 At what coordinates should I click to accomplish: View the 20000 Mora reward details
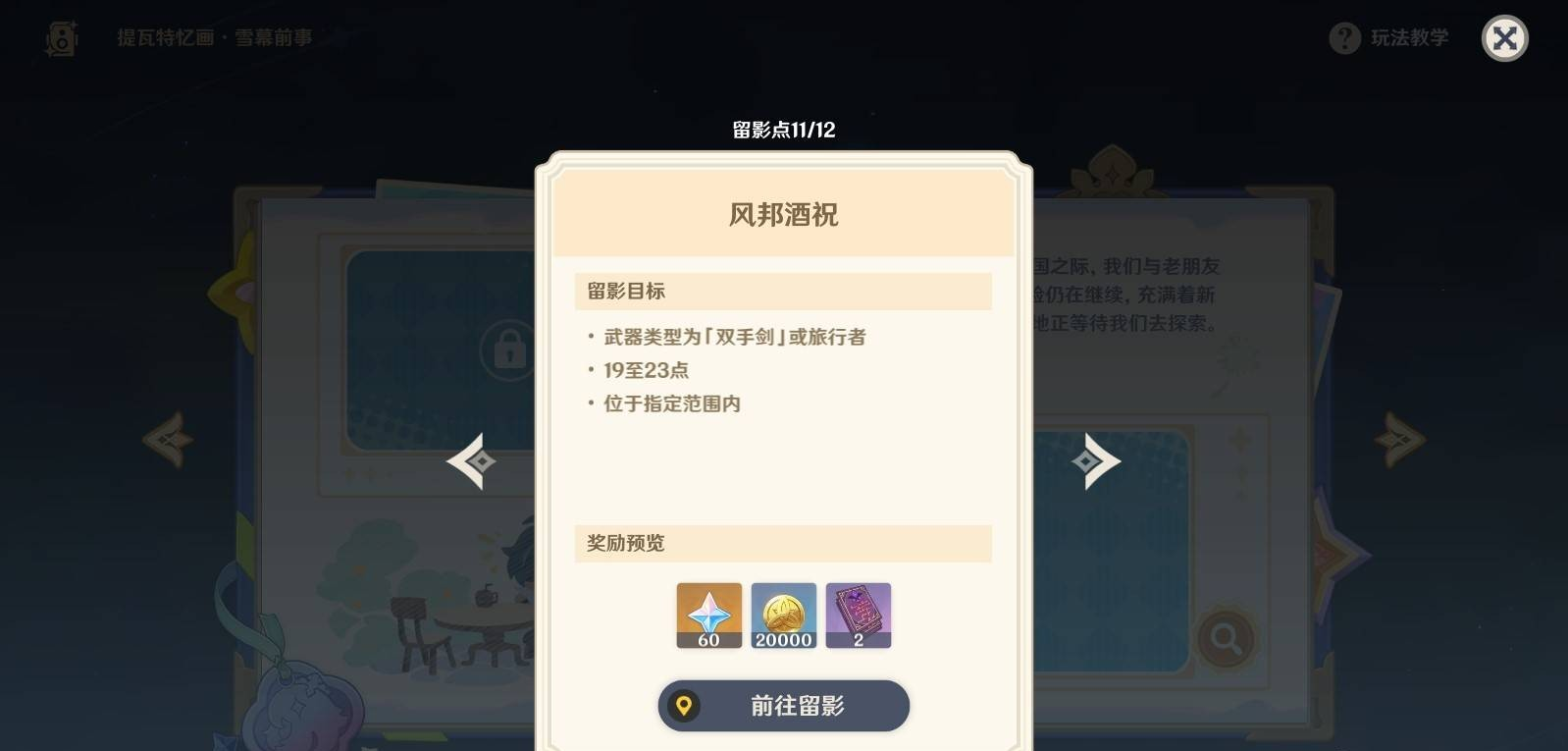[x=783, y=616]
